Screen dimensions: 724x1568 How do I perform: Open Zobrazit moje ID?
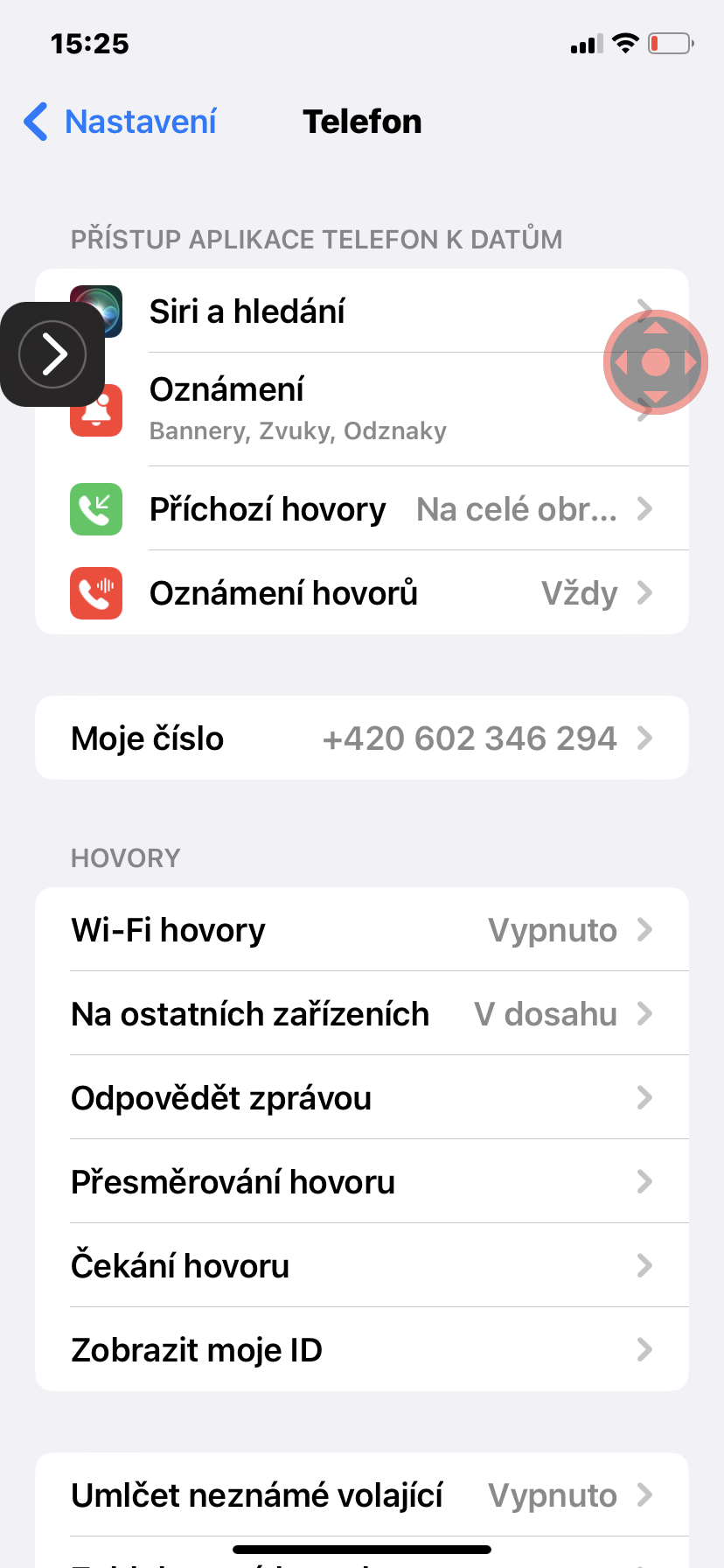coord(362,1349)
